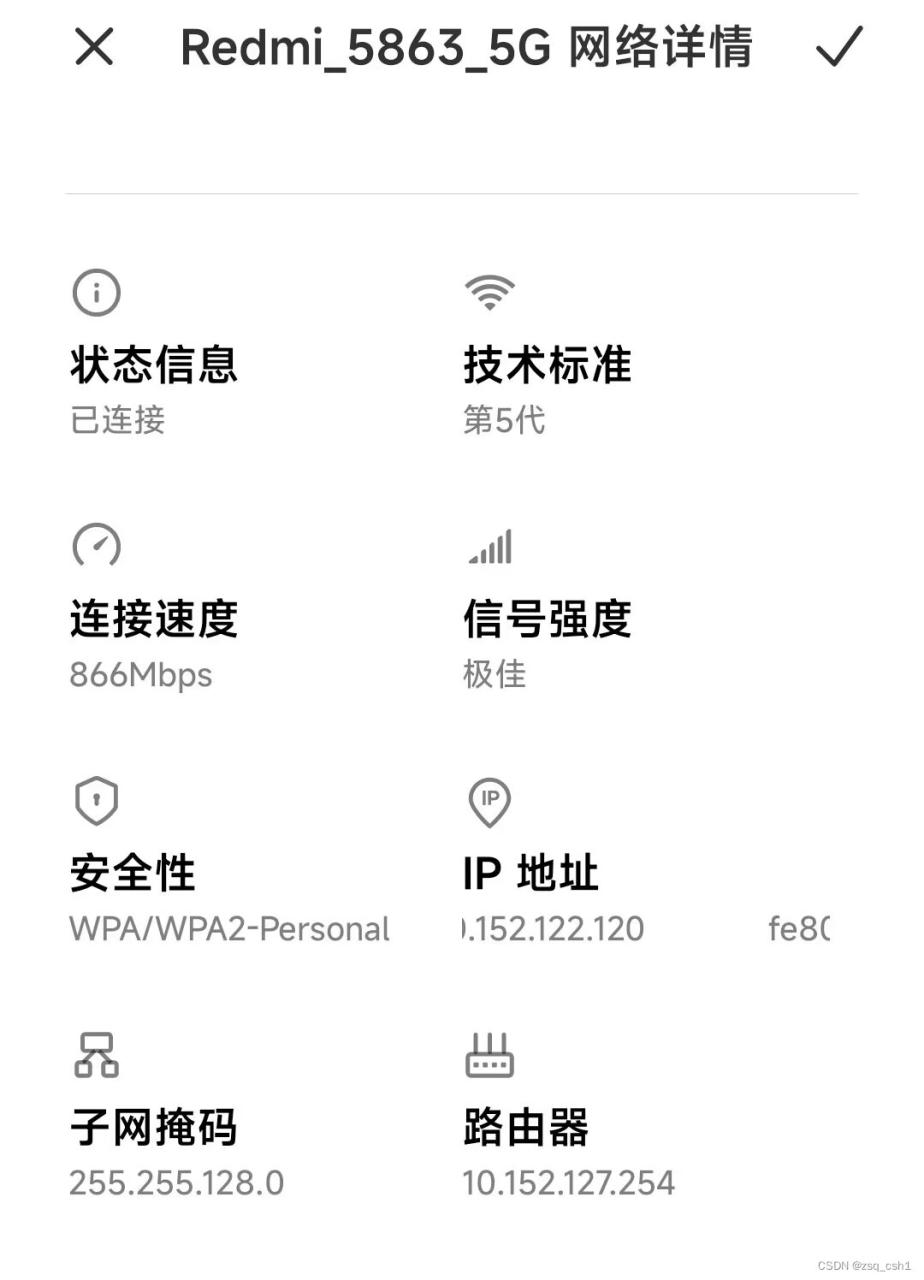Click the security shield icon above 安全性
The height and width of the screenshot is (1280, 924).
point(96,800)
